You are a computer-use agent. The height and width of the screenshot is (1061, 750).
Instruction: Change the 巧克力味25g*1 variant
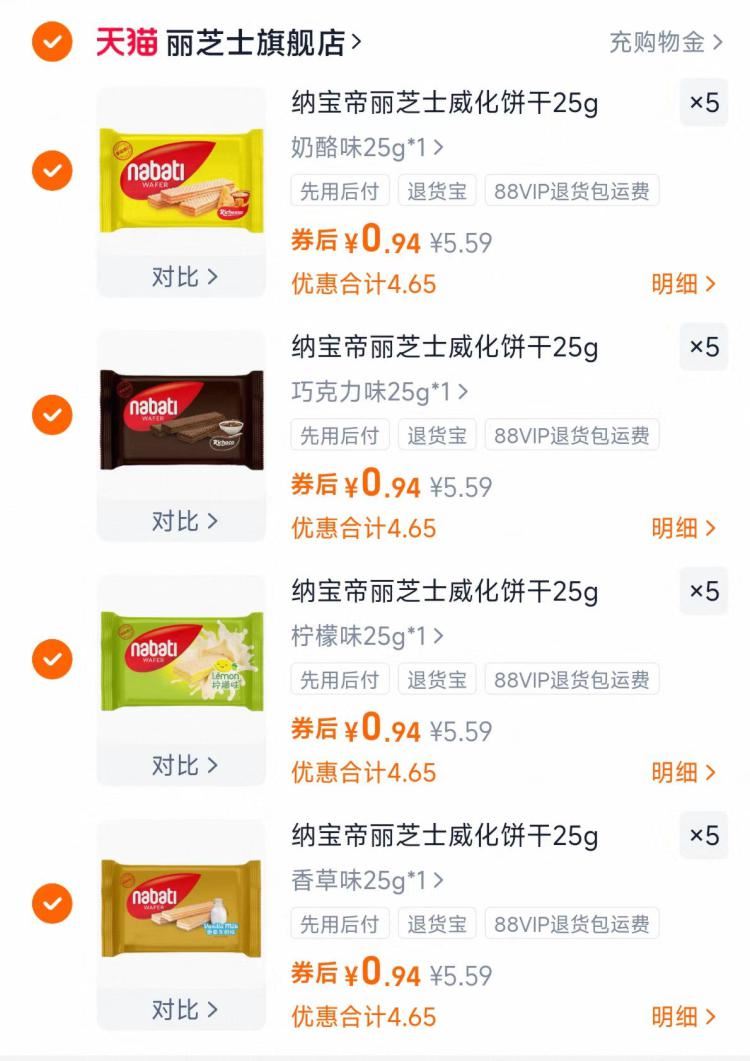coord(379,392)
